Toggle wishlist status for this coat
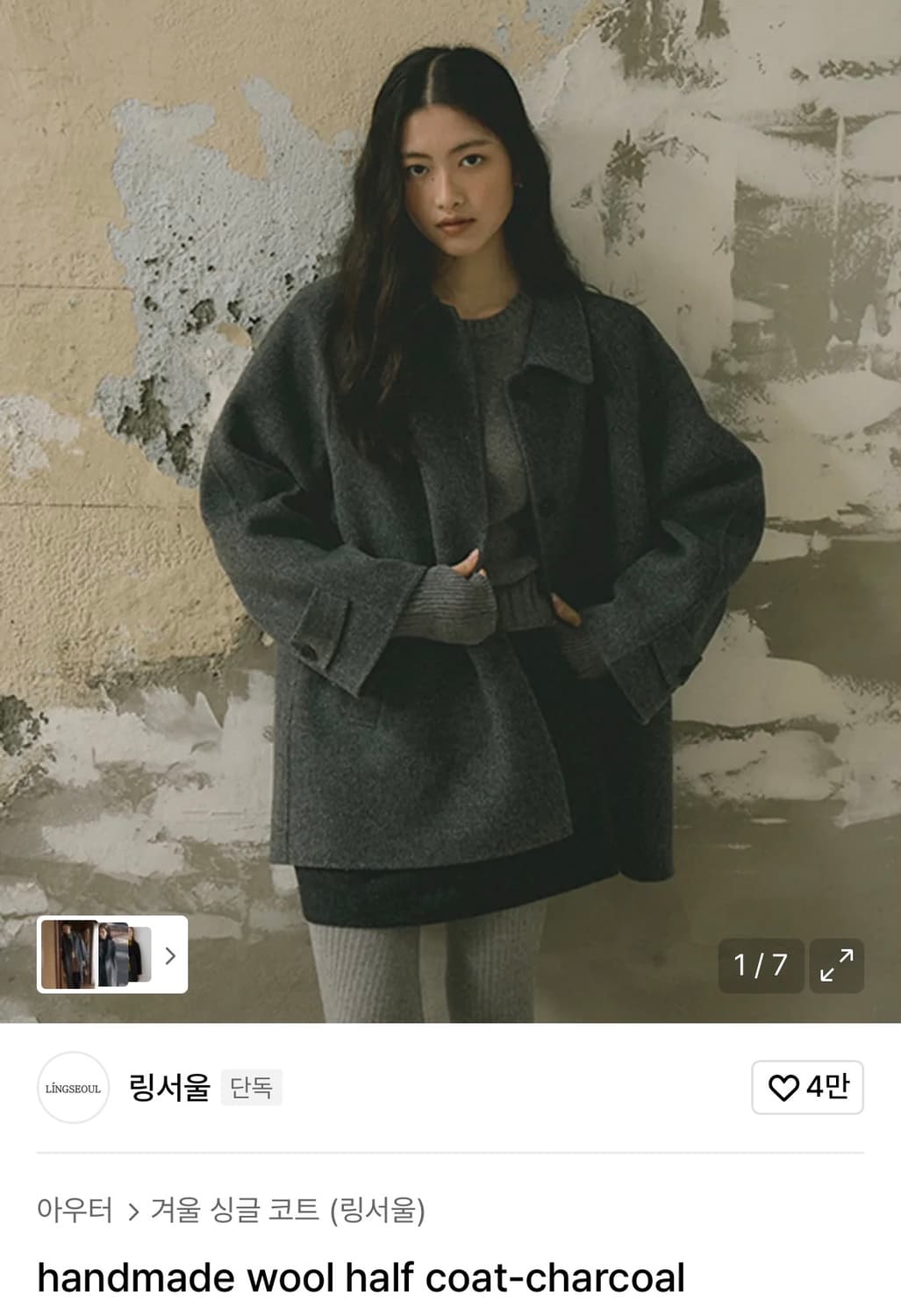 (805, 1087)
